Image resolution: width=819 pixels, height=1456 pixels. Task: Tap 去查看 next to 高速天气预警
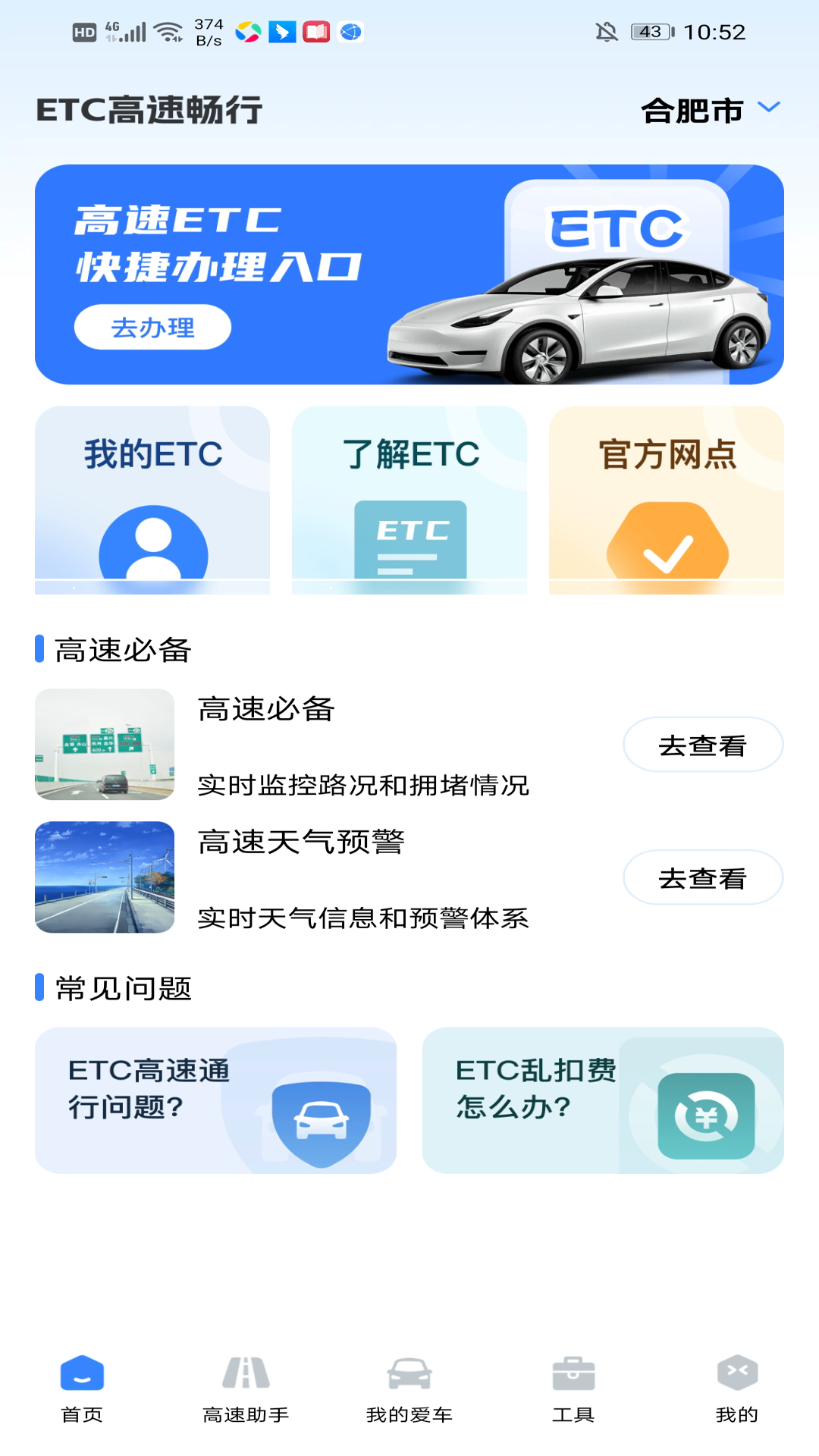702,877
